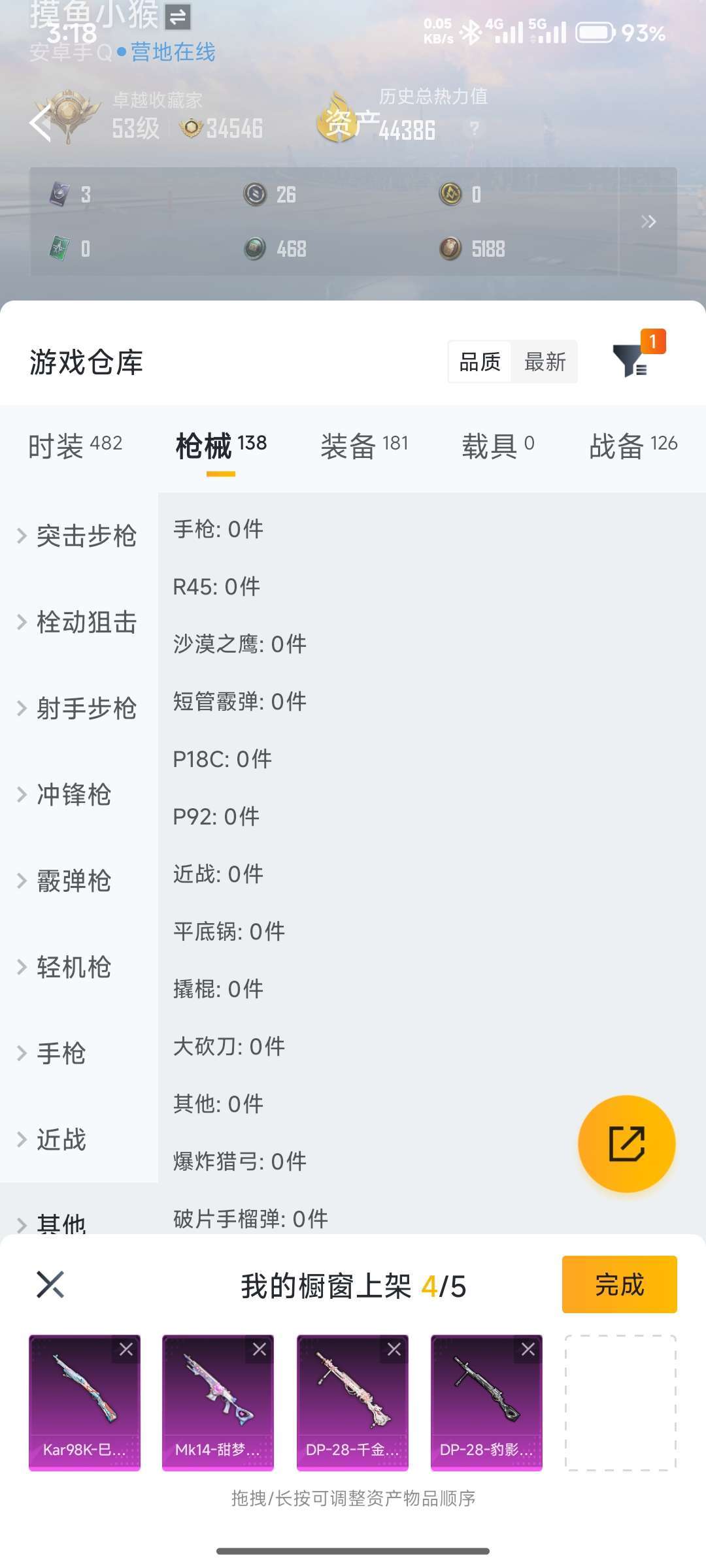Switch to the 战备 tab
The width and height of the screenshot is (706, 1568).
pyautogui.click(x=633, y=446)
